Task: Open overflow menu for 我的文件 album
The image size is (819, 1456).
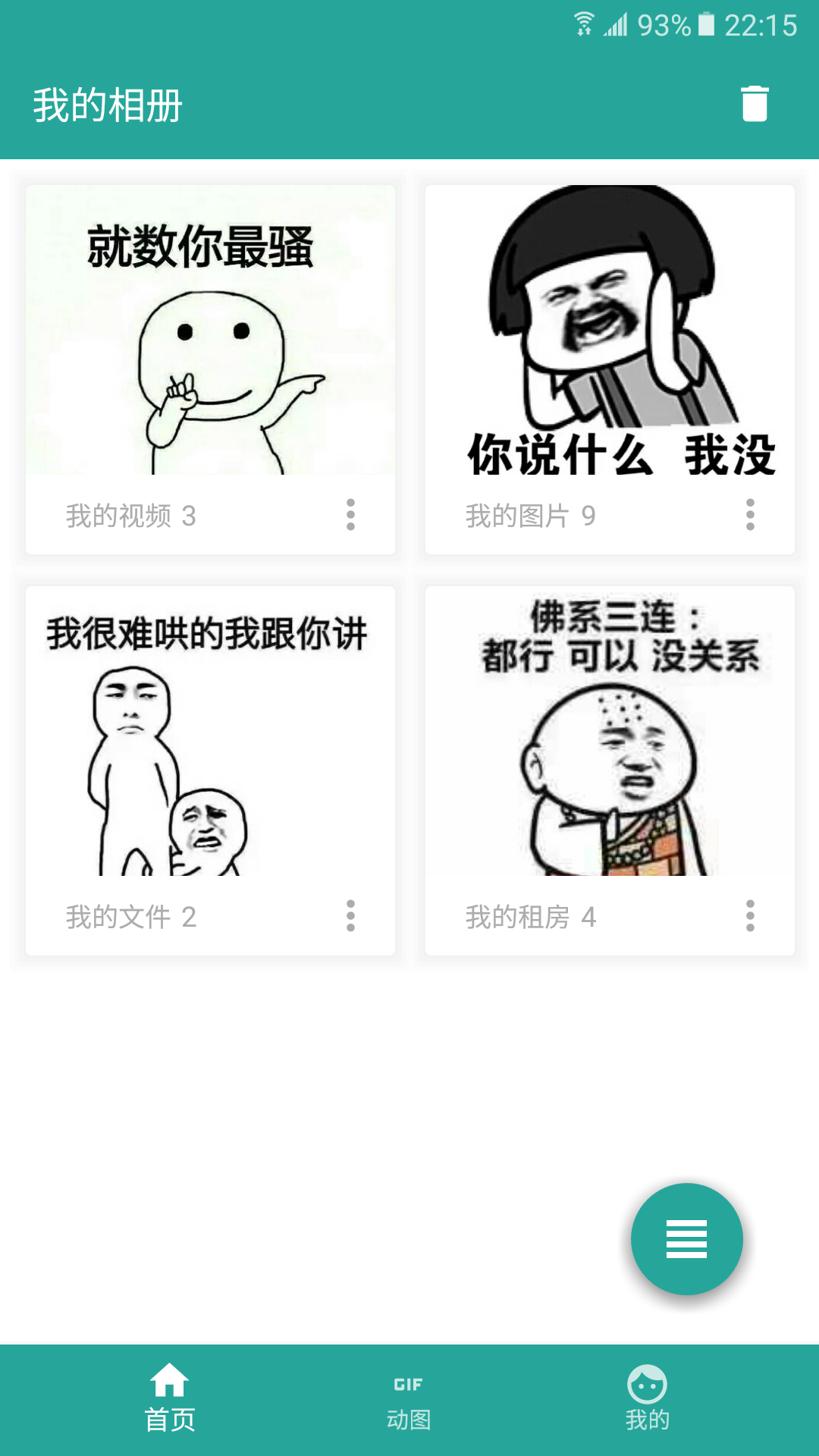Action: click(350, 918)
